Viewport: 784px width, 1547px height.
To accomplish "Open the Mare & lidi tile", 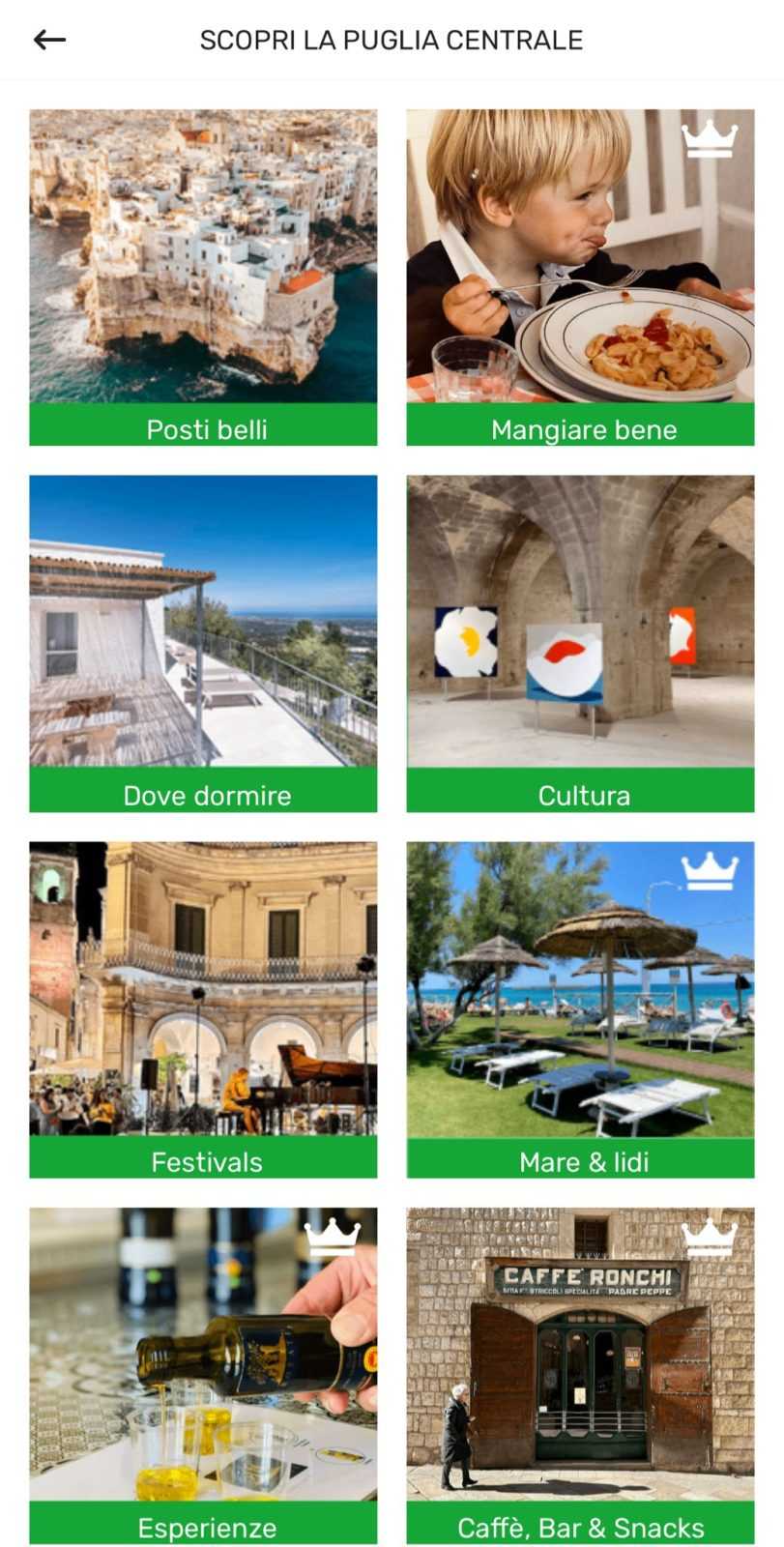I will 580,1009.
